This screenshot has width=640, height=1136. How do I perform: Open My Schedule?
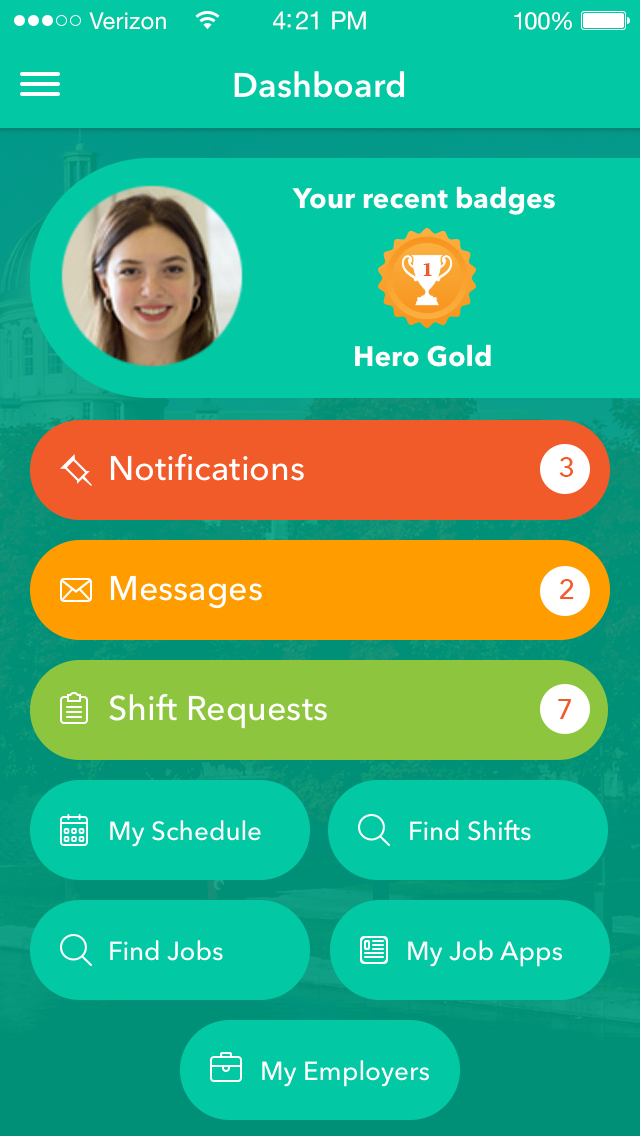tap(170, 830)
